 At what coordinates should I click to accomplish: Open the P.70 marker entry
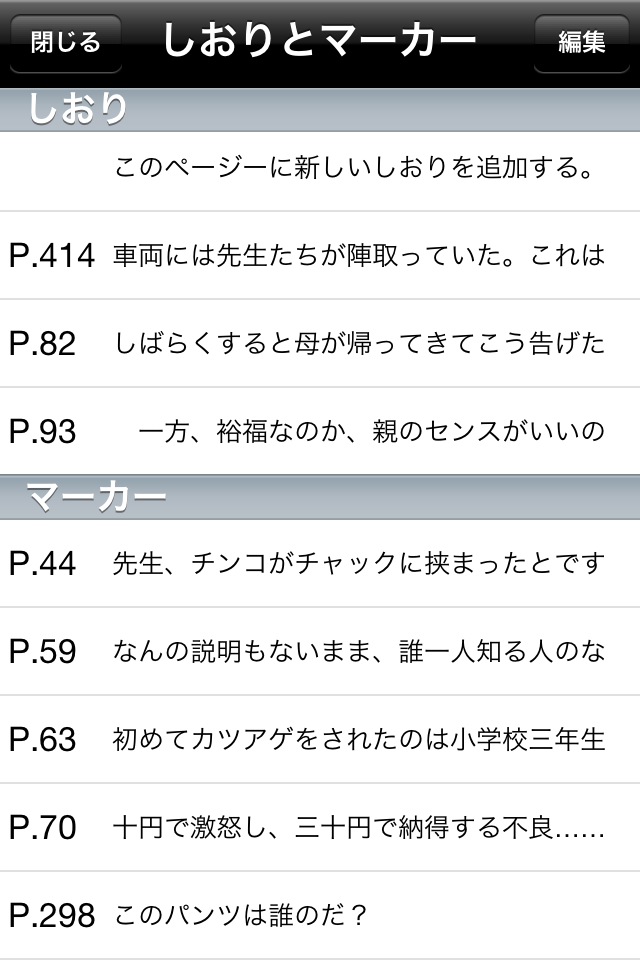coord(320,827)
